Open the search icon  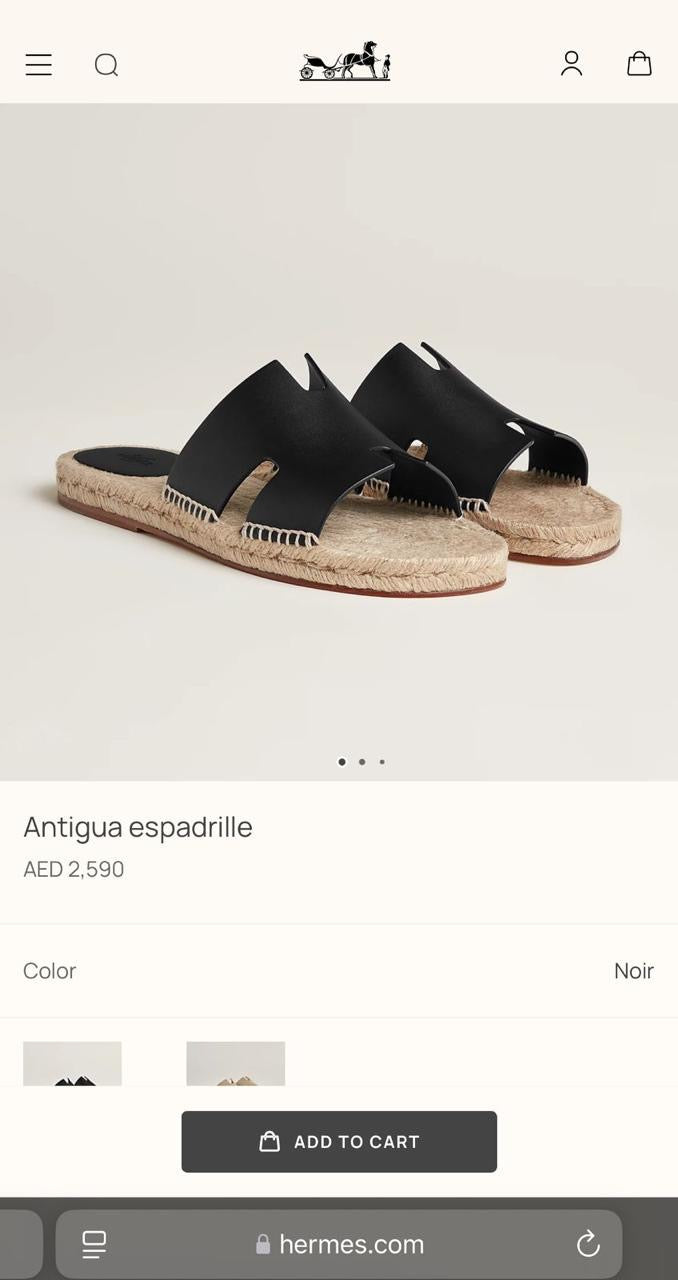[106, 65]
